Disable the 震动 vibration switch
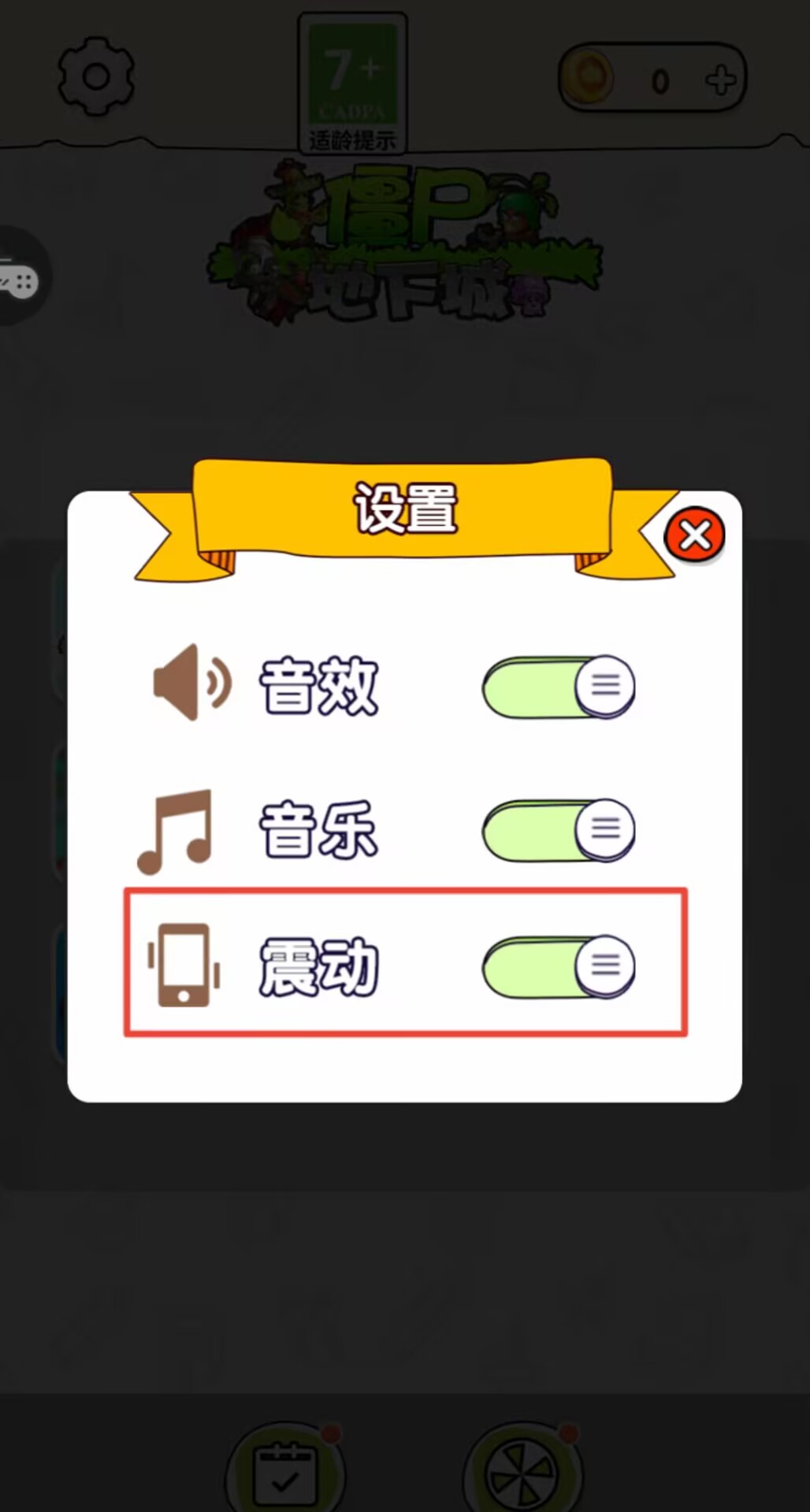Viewport: 810px width, 1512px height. 559,966
